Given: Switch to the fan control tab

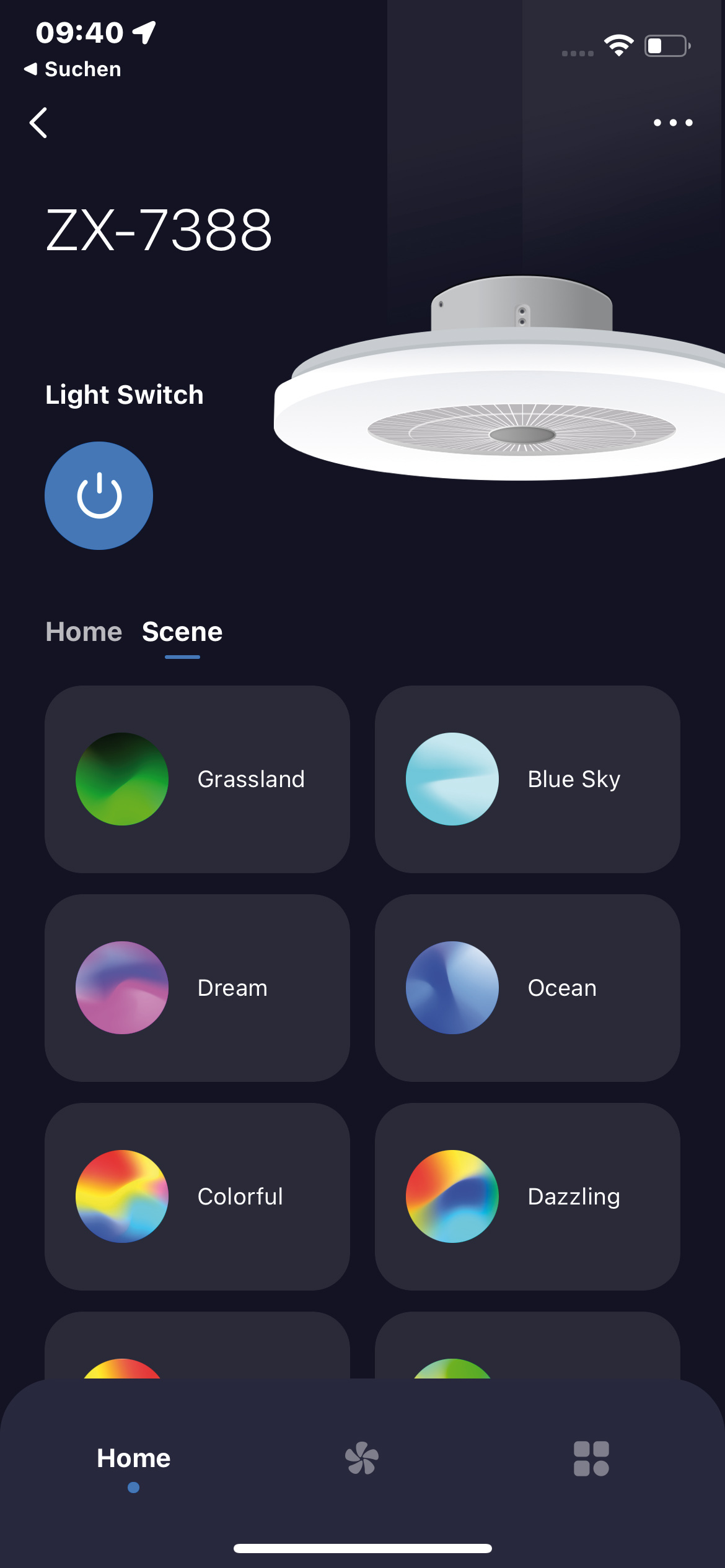Looking at the screenshot, I should (x=362, y=1458).
